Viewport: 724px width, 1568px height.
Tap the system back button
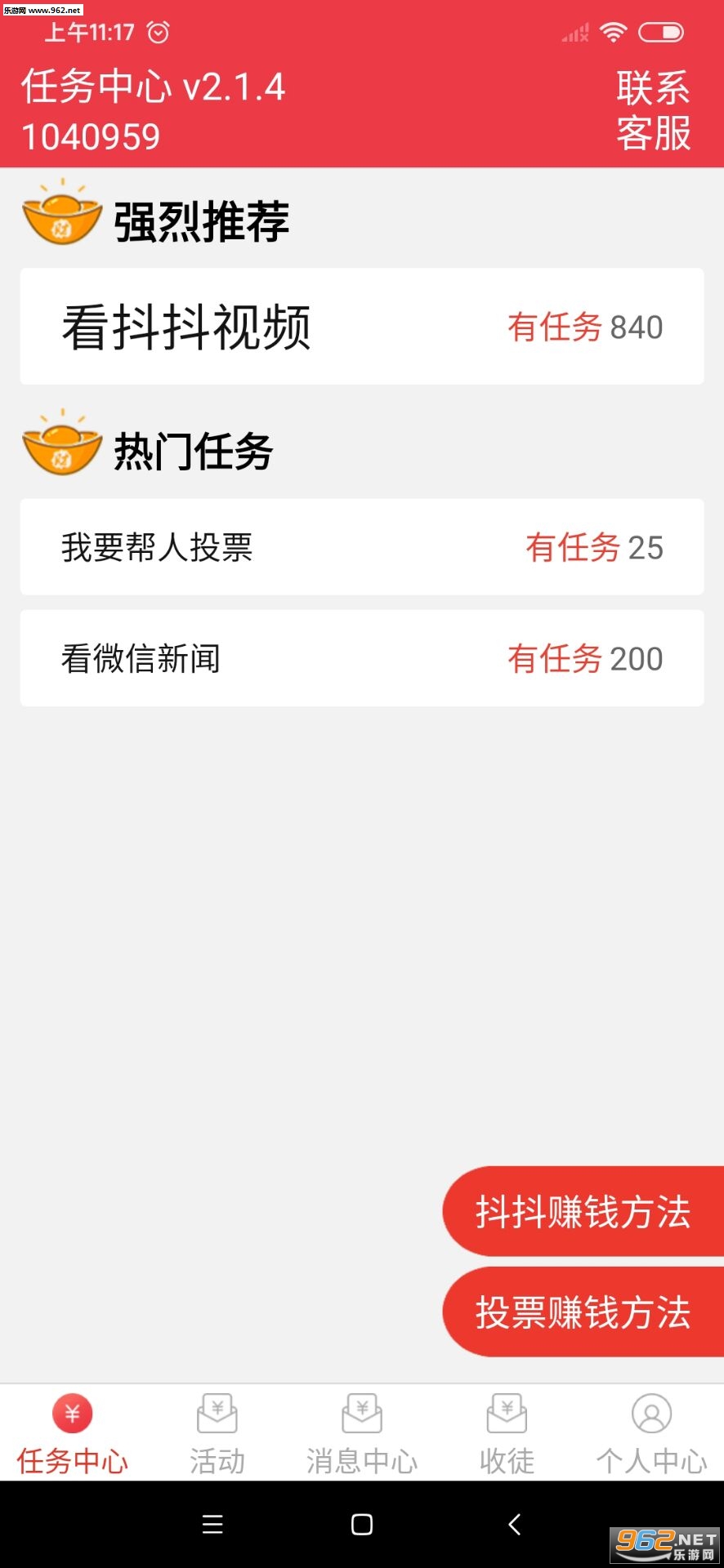click(x=514, y=1524)
